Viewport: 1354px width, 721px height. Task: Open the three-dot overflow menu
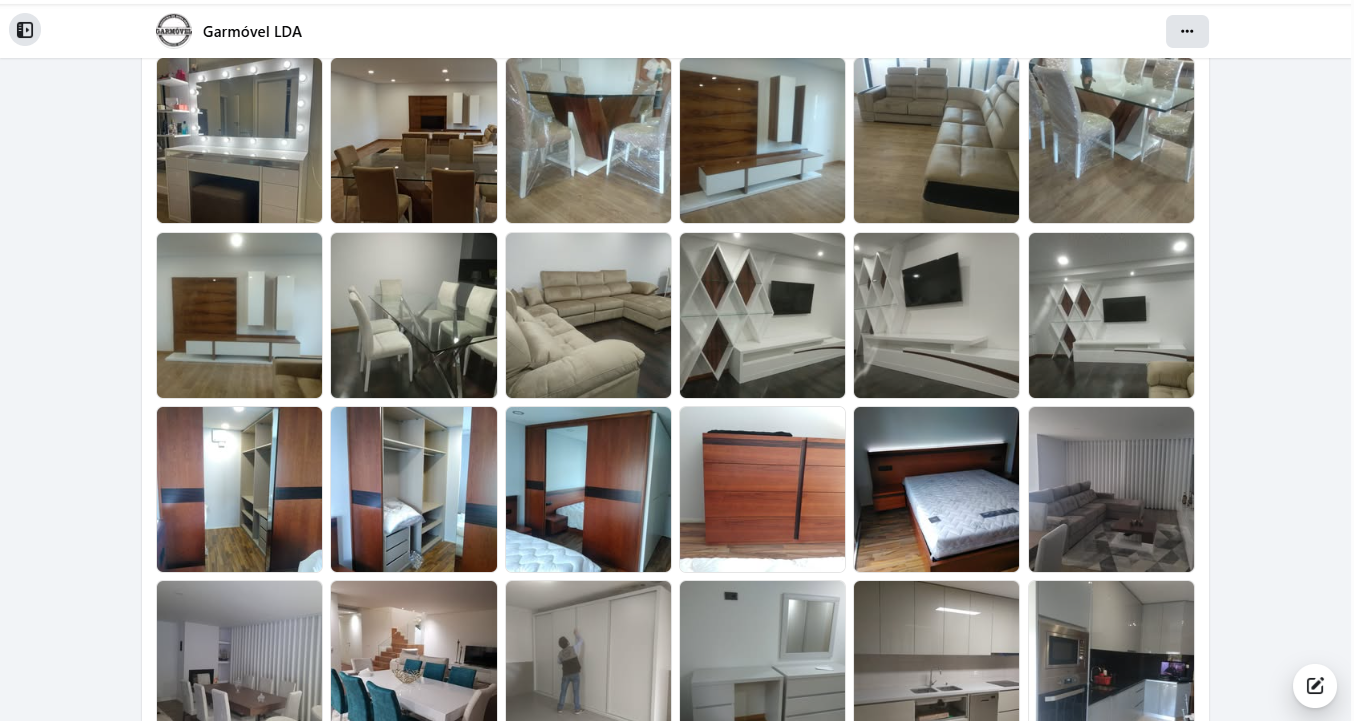click(1187, 31)
